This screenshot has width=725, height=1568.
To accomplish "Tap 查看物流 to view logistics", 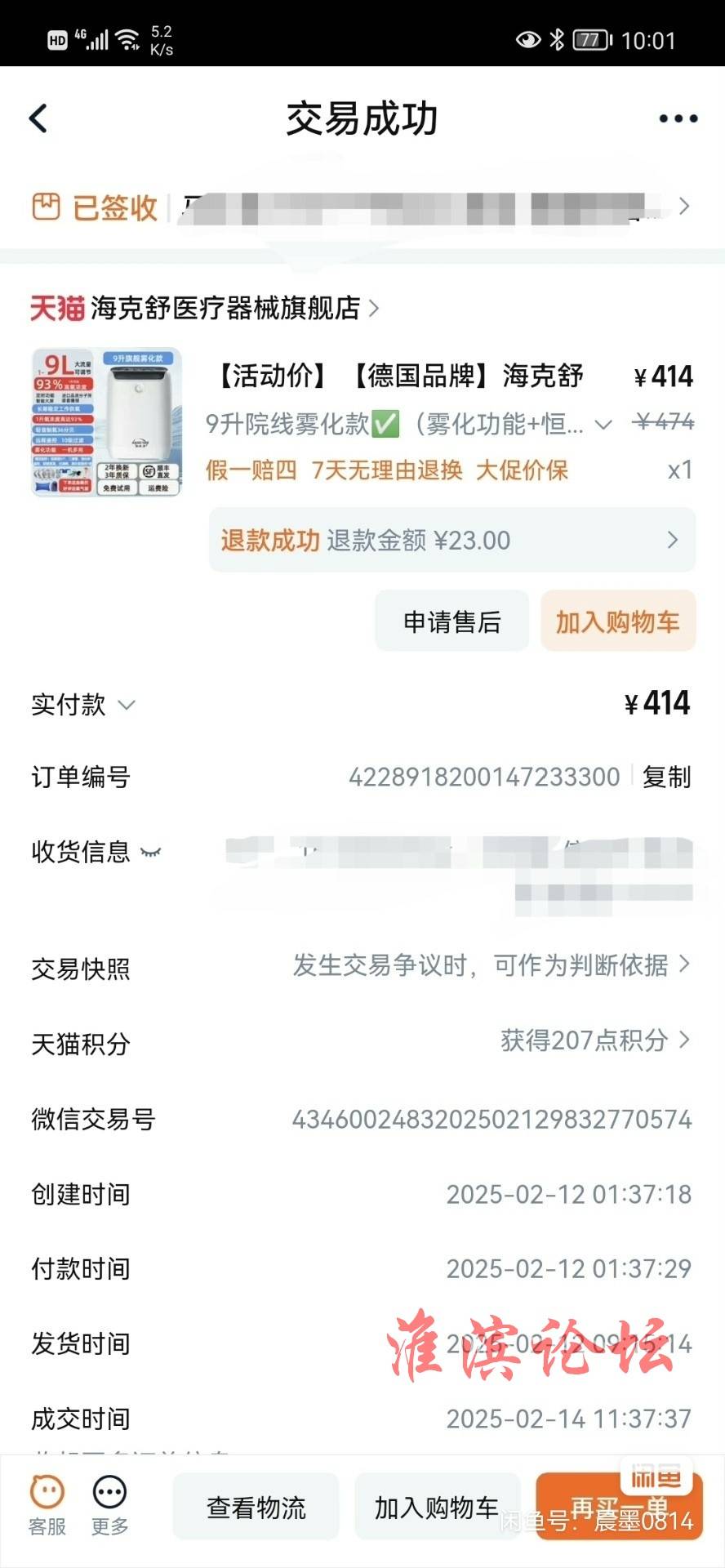I will pyautogui.click(x=256, y=1508).
